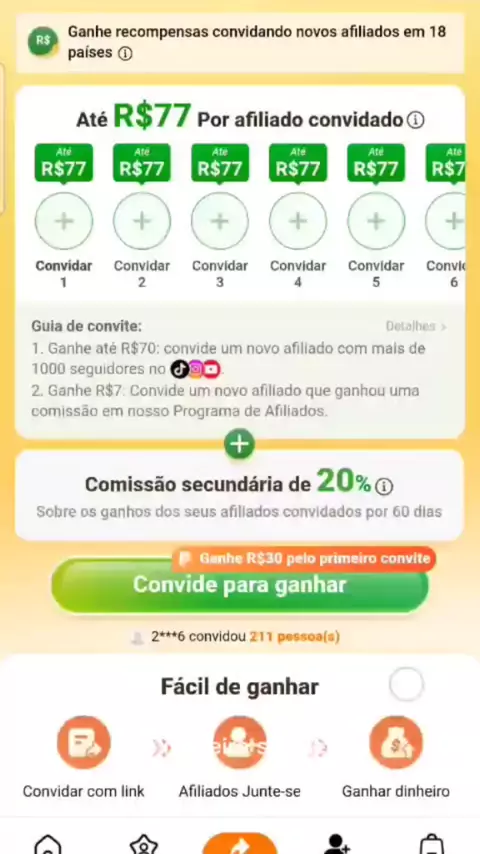Open info icon next to 18 países
480x854 pixels.
(125, 54)
